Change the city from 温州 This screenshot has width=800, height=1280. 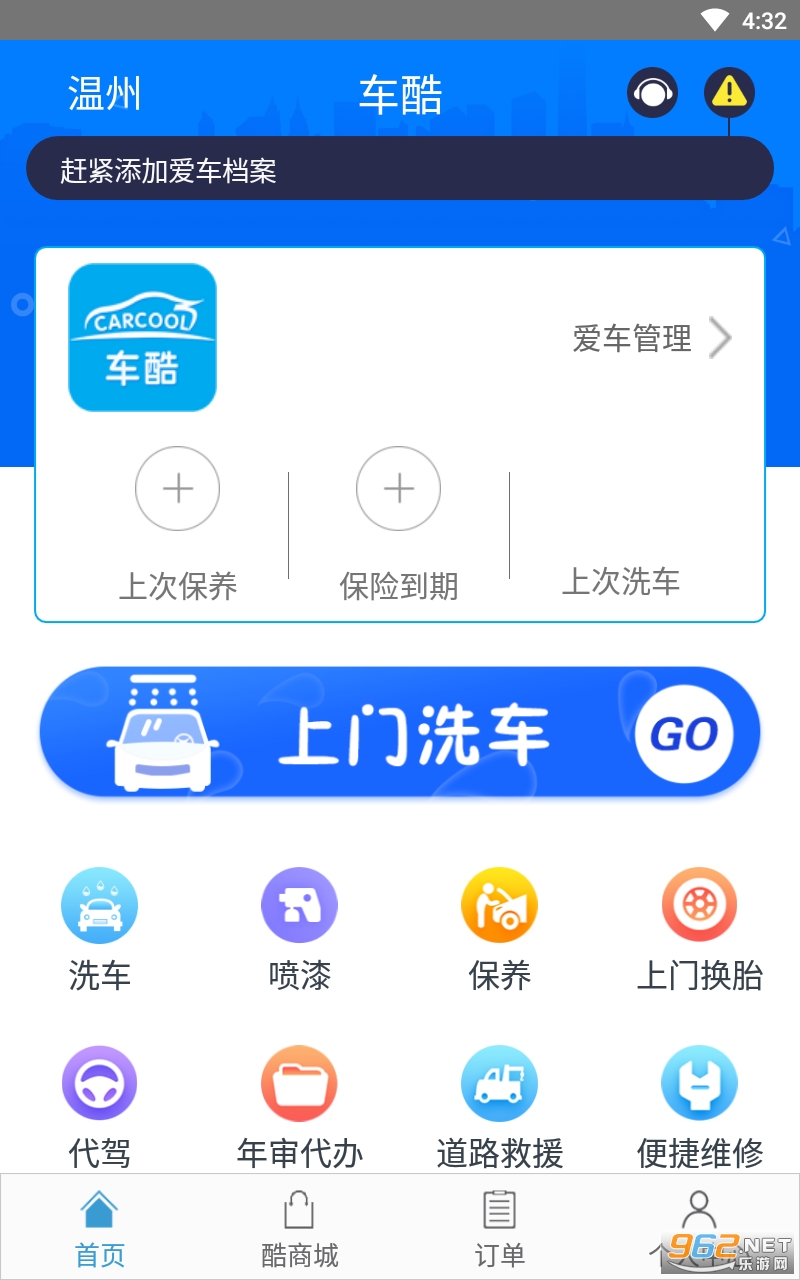click(x=104, y=94)
